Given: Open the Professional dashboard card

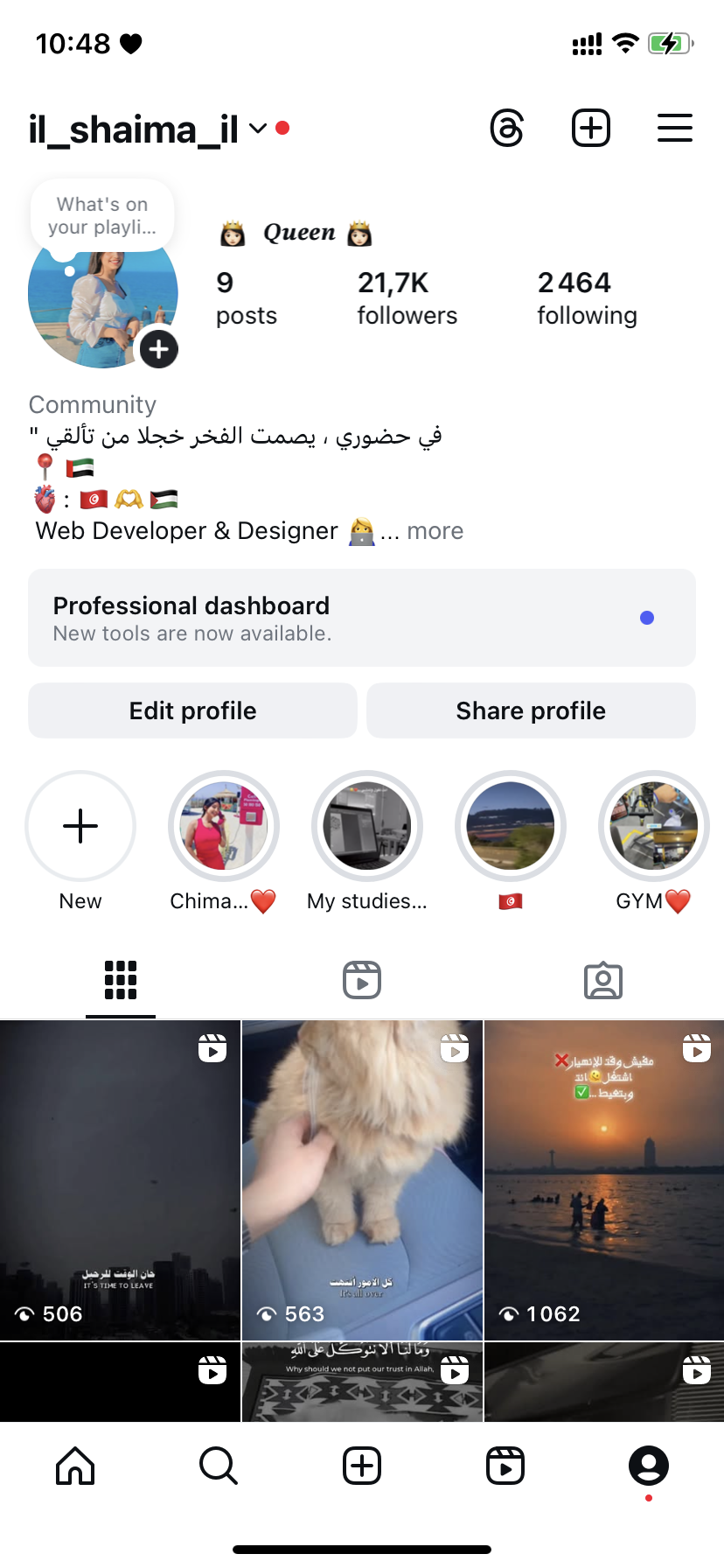Looking at the screenshot, I should 362,618.
